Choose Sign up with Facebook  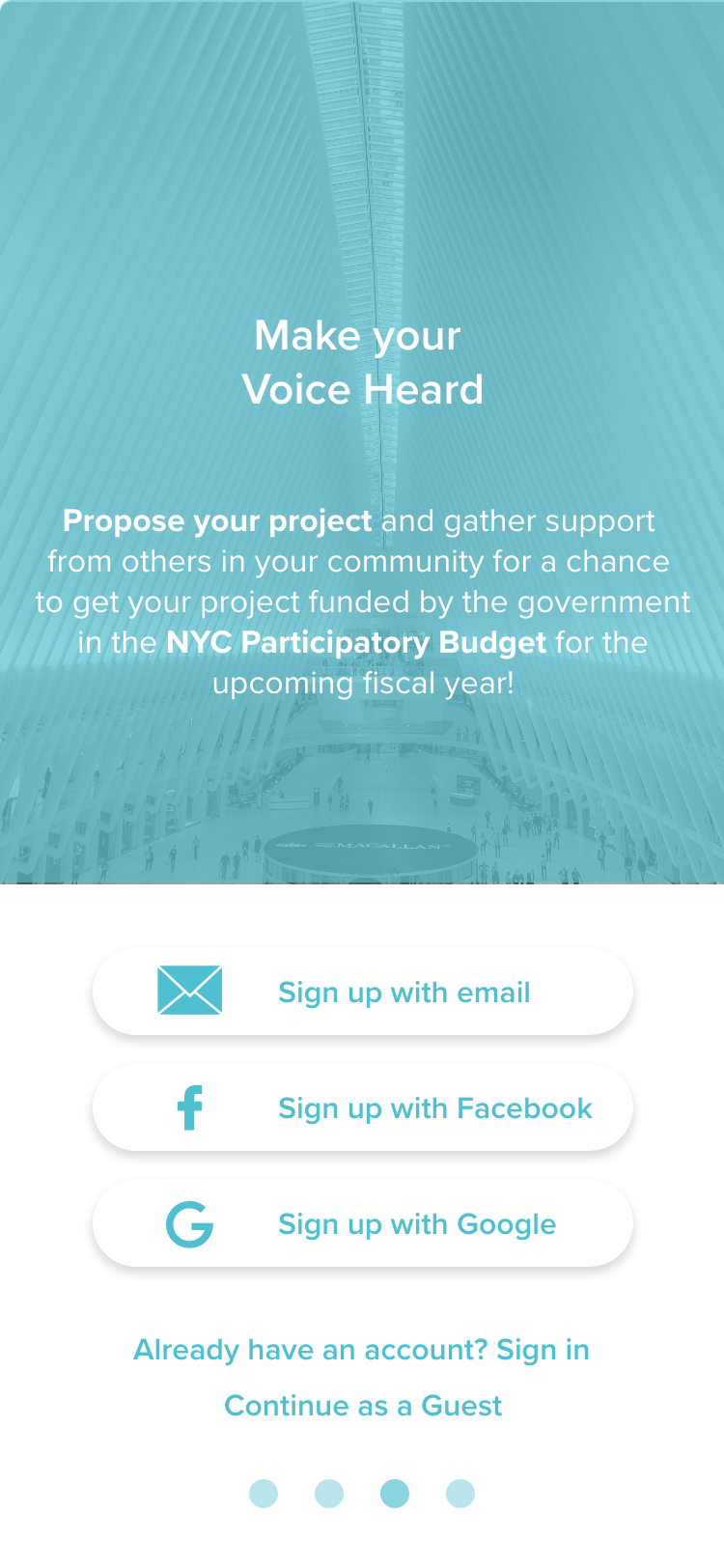363,1107
